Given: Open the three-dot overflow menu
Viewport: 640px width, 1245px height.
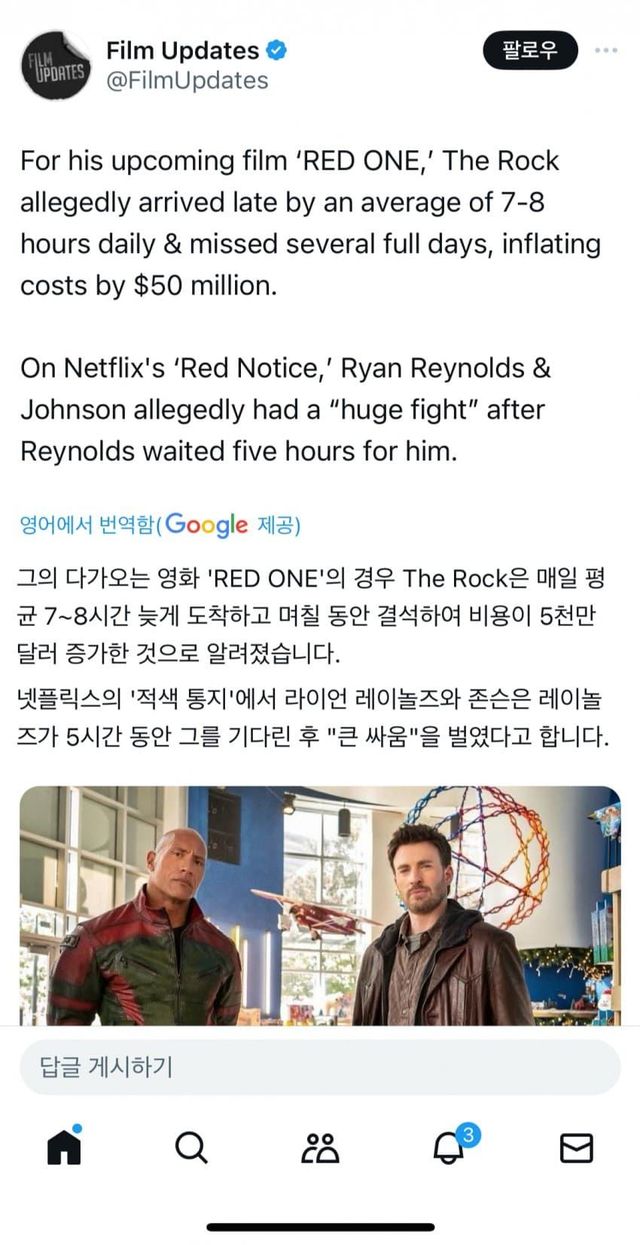Looking at the screenshot, I should 606,50.
